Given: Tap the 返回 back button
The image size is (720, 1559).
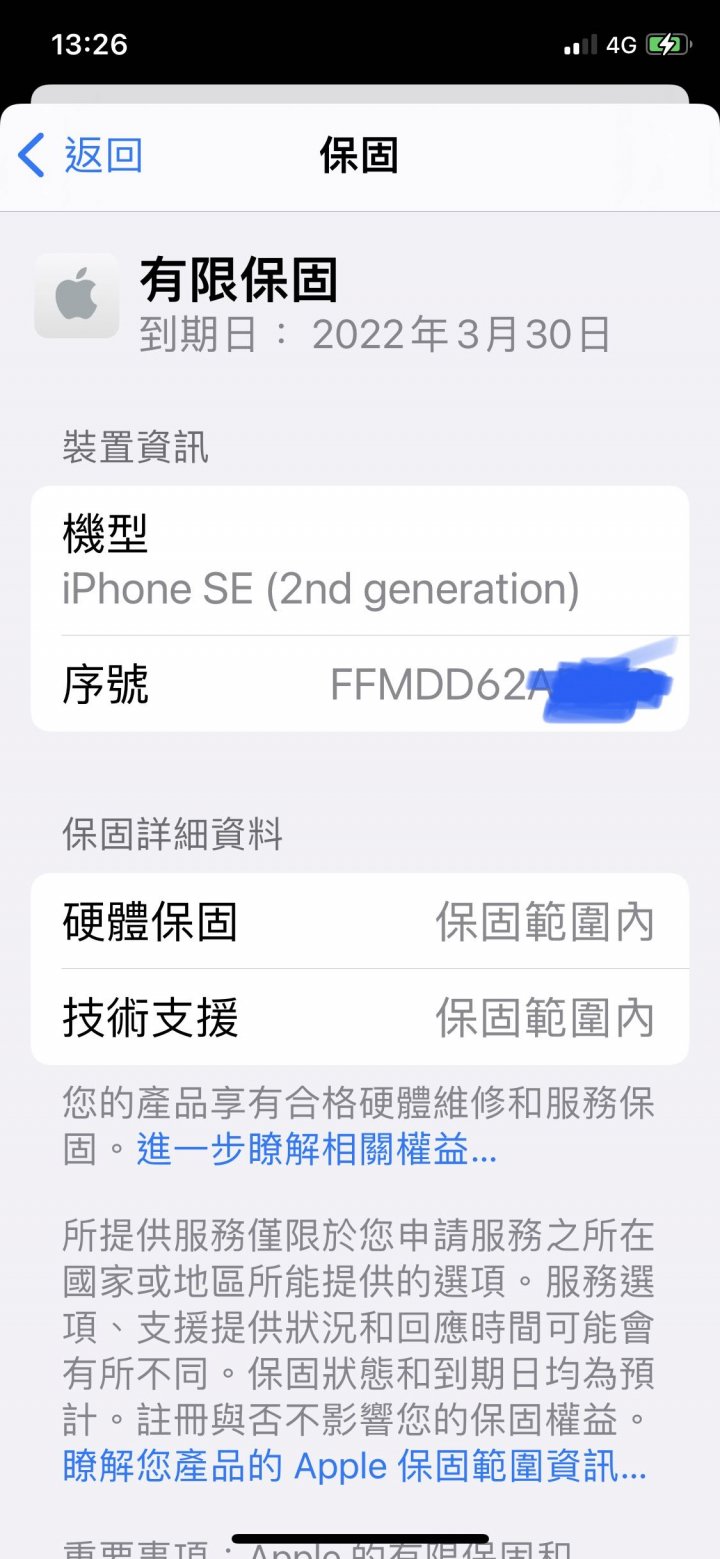Looking at the screenshot, I should 82,156.
